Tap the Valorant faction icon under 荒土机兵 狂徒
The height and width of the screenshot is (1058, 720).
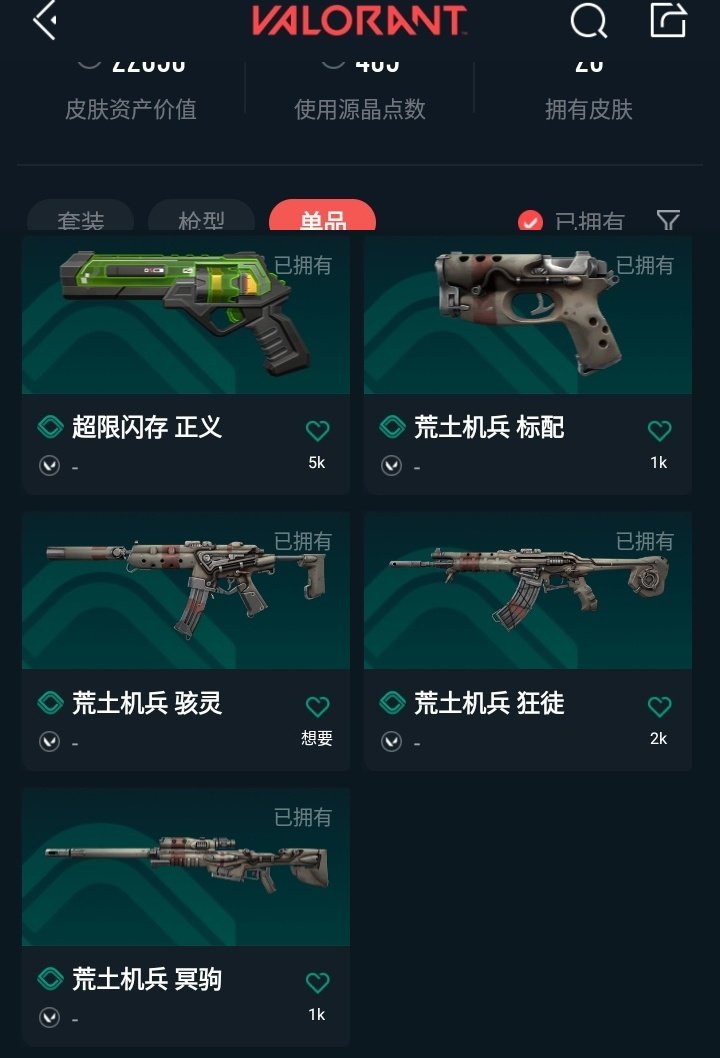coord(390,742)
